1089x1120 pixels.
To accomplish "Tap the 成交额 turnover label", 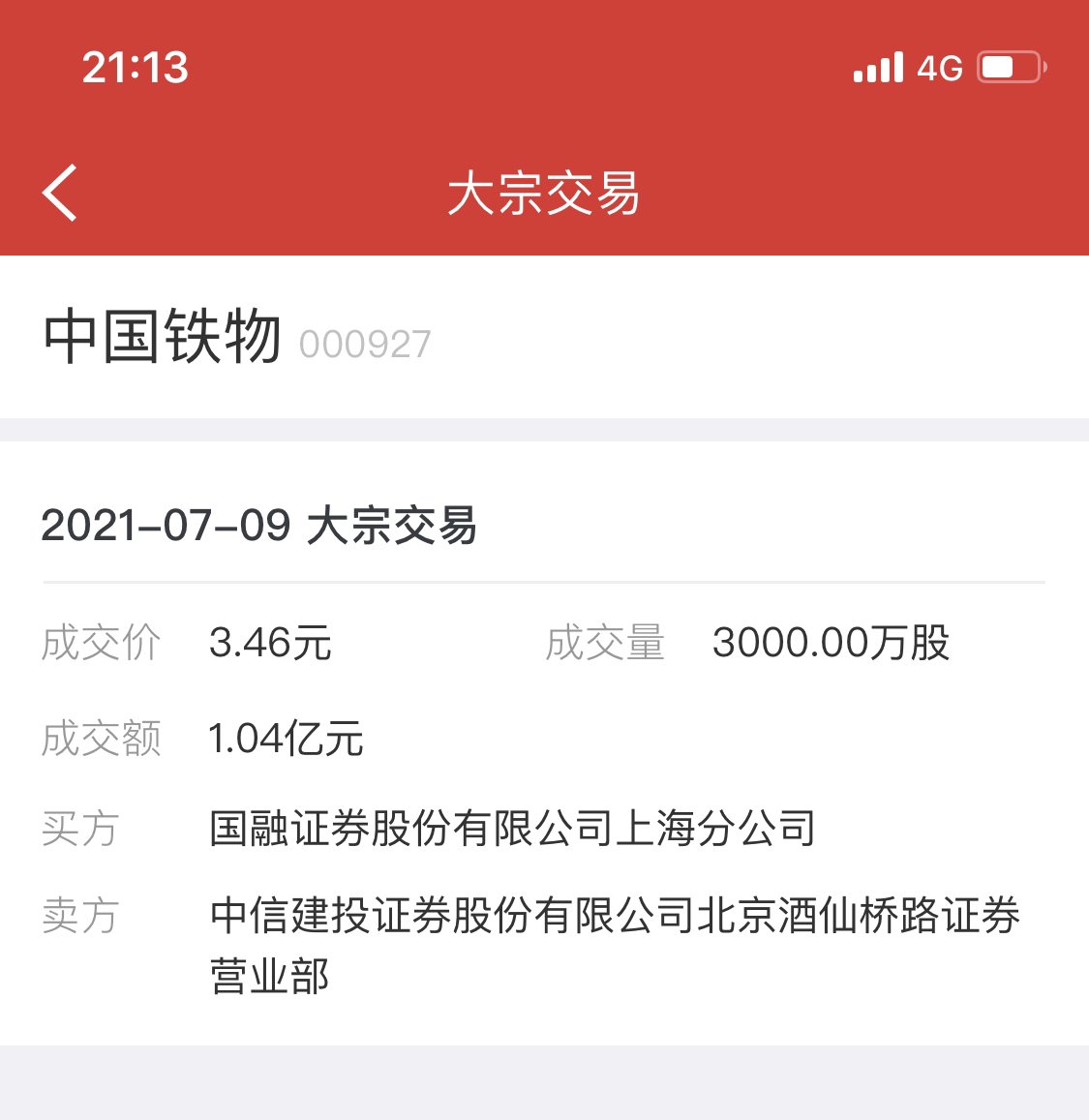I will point(102,739).
